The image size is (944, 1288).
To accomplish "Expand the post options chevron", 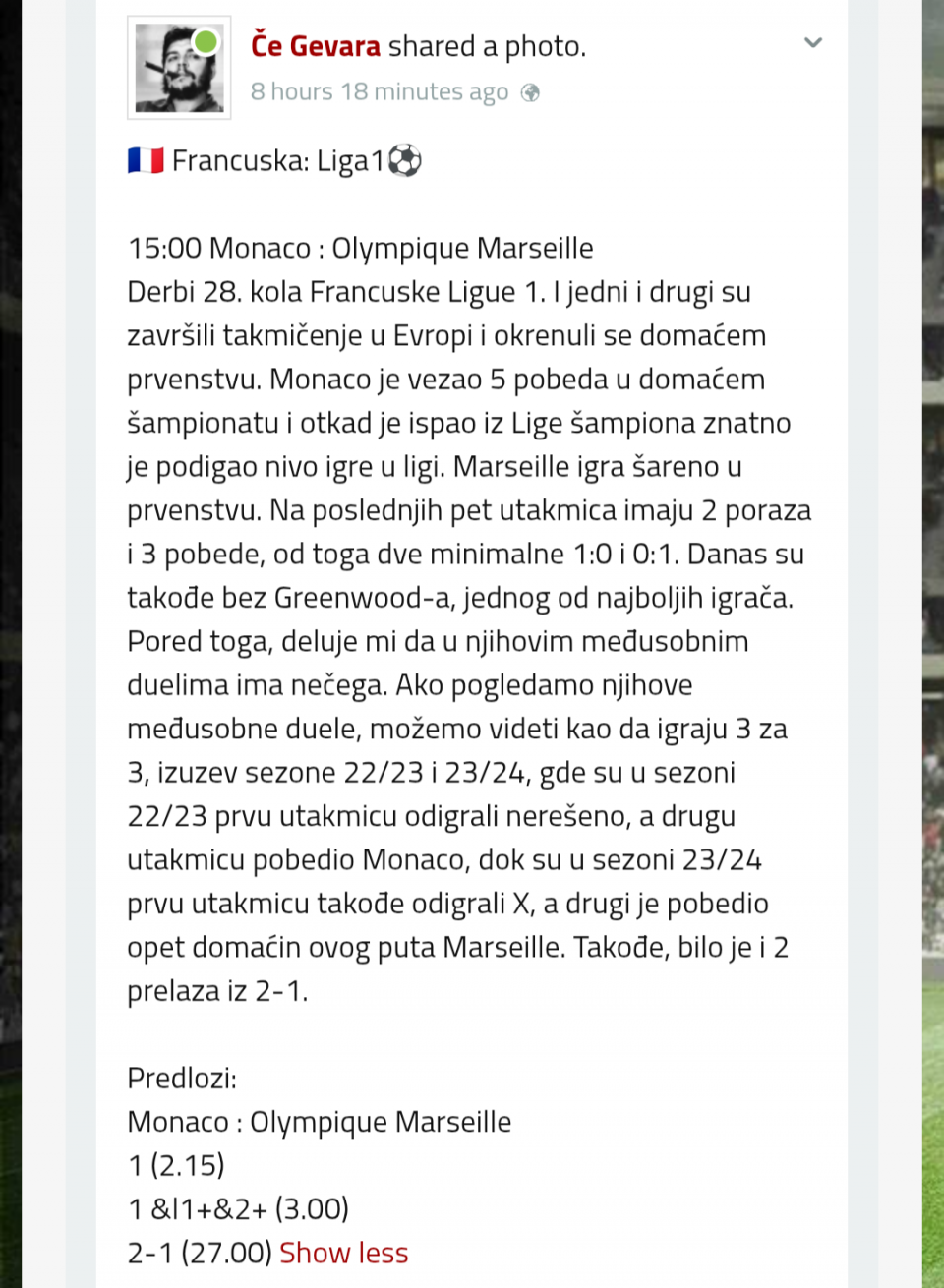I will (x=812, y=43).
